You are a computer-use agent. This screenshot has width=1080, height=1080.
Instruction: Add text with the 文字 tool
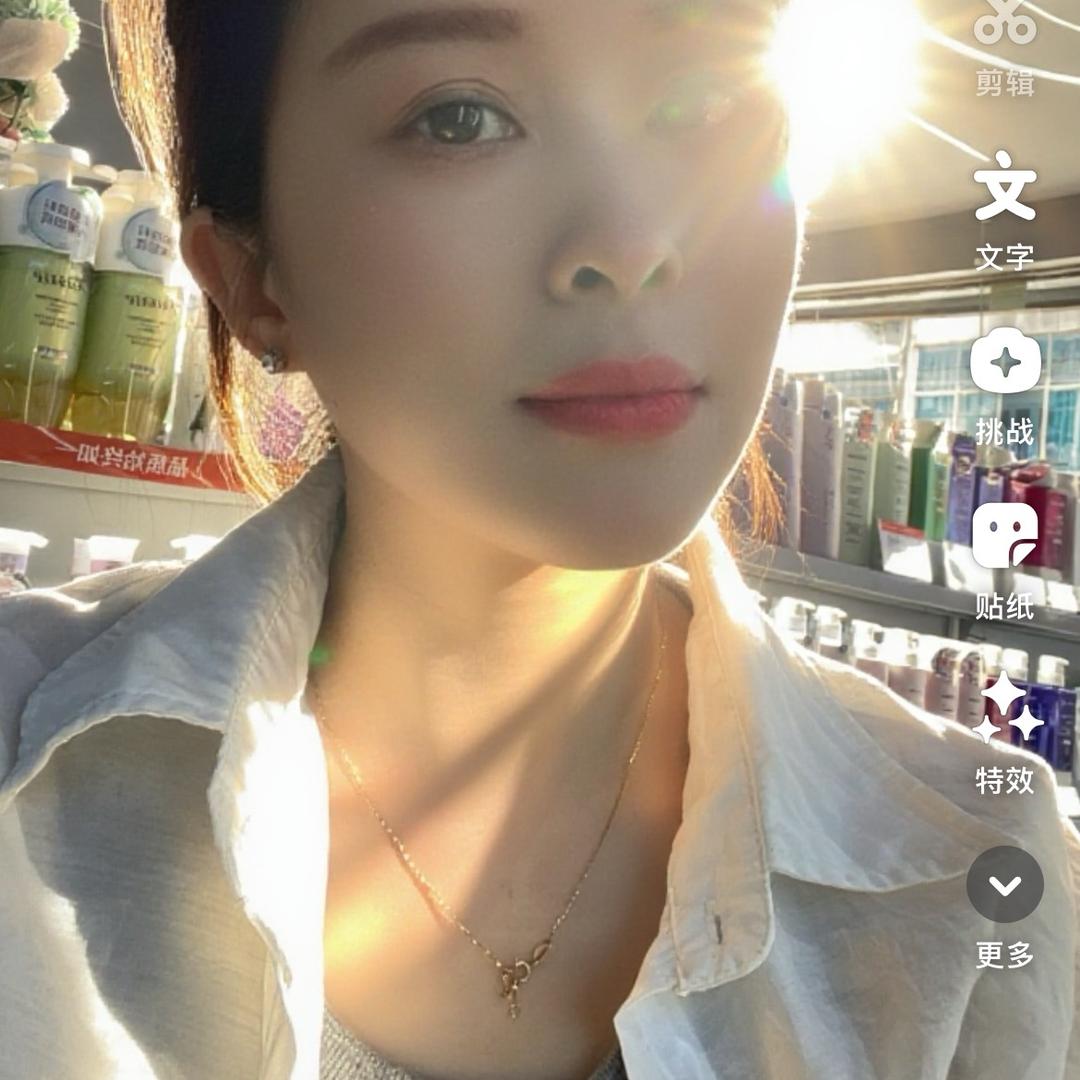click(x=1005, y=210)
